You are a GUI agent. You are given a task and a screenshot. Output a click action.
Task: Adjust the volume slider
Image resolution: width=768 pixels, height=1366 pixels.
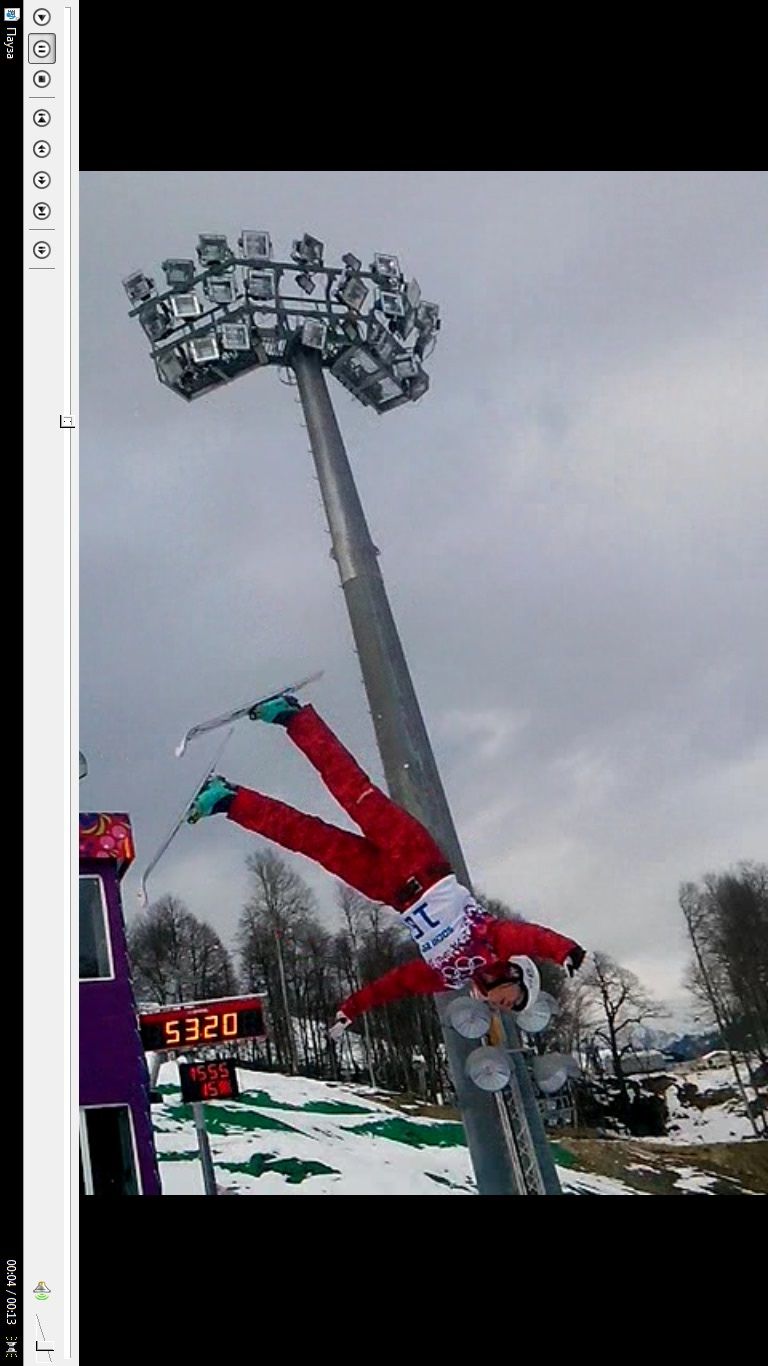[43, 1337]
